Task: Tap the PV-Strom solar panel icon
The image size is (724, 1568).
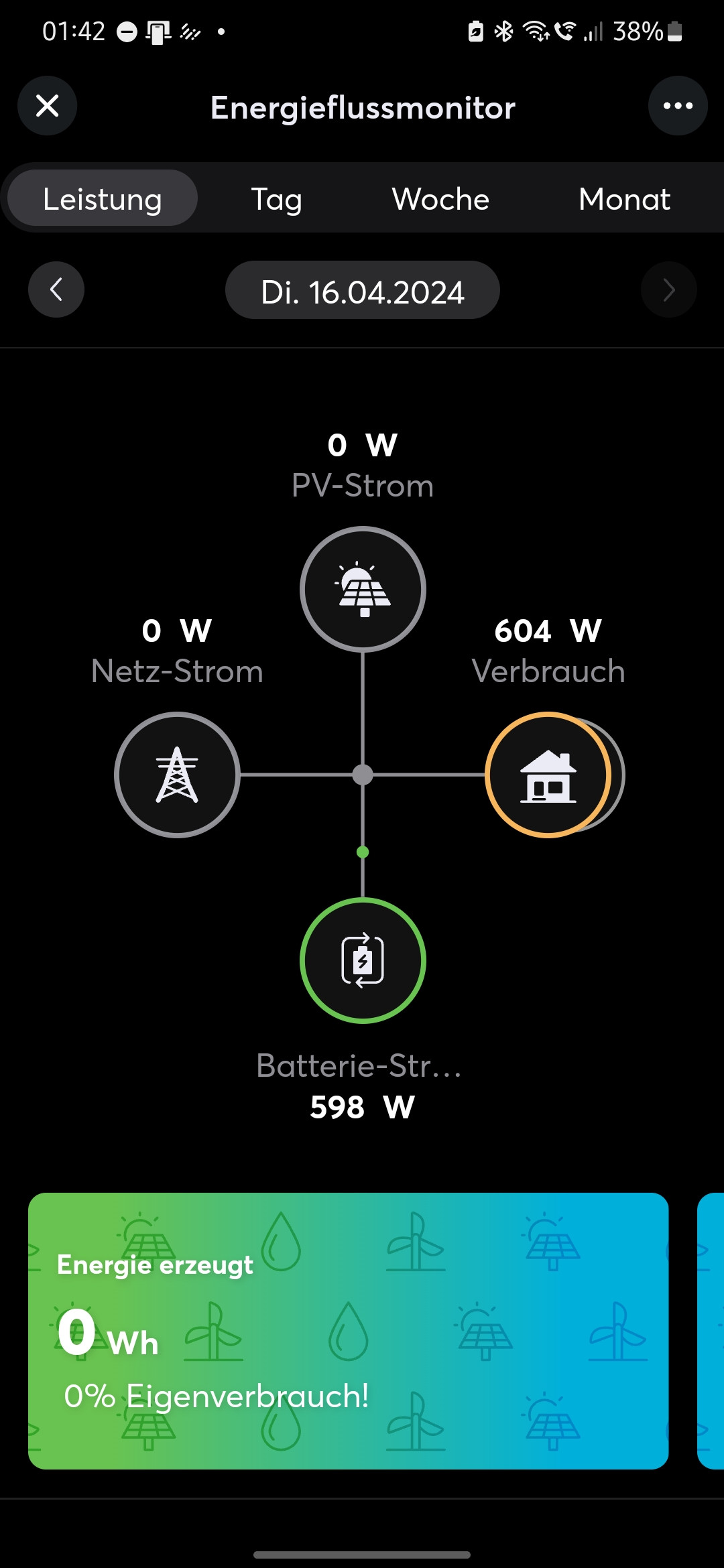Action: pyautogui.click(x=363, y=589)
